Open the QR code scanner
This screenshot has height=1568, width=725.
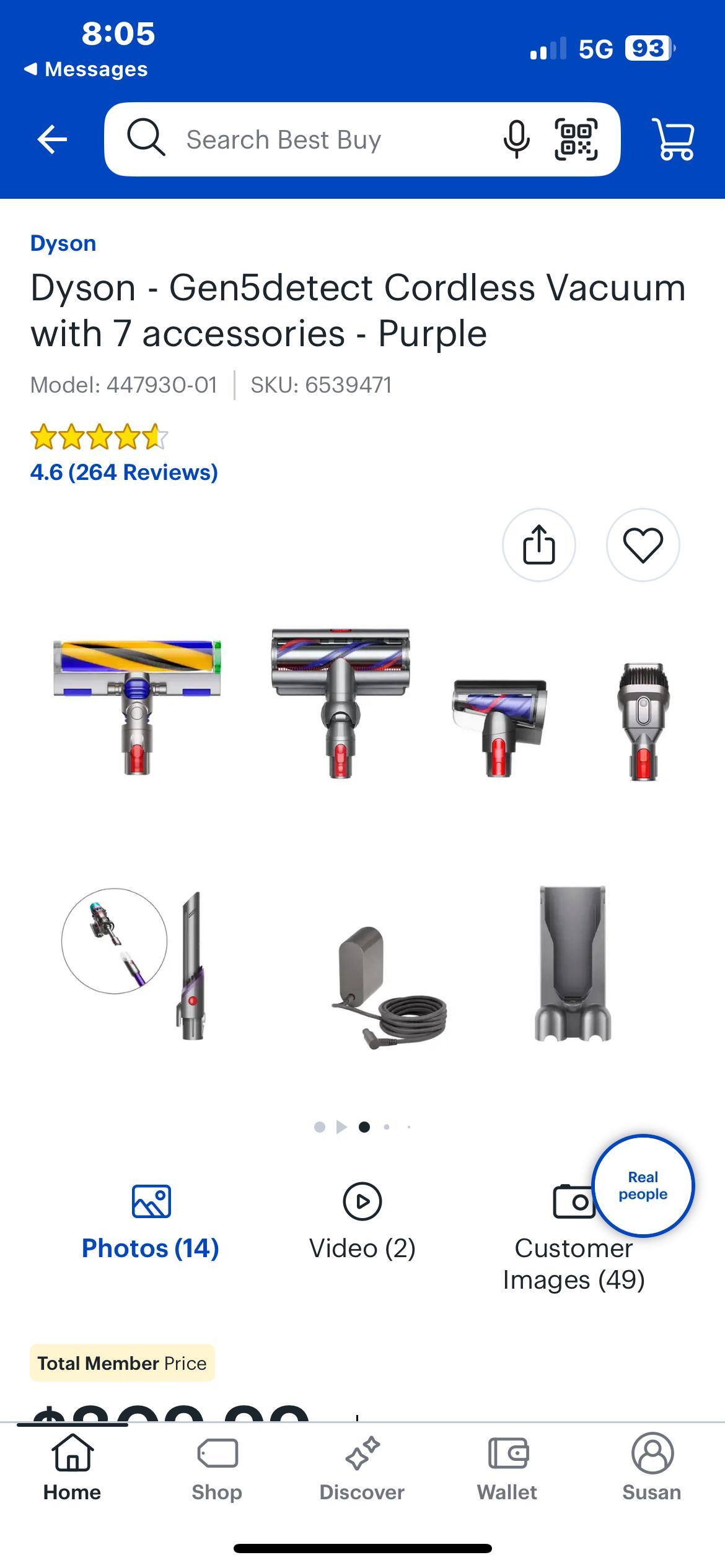tap(576, 139)
